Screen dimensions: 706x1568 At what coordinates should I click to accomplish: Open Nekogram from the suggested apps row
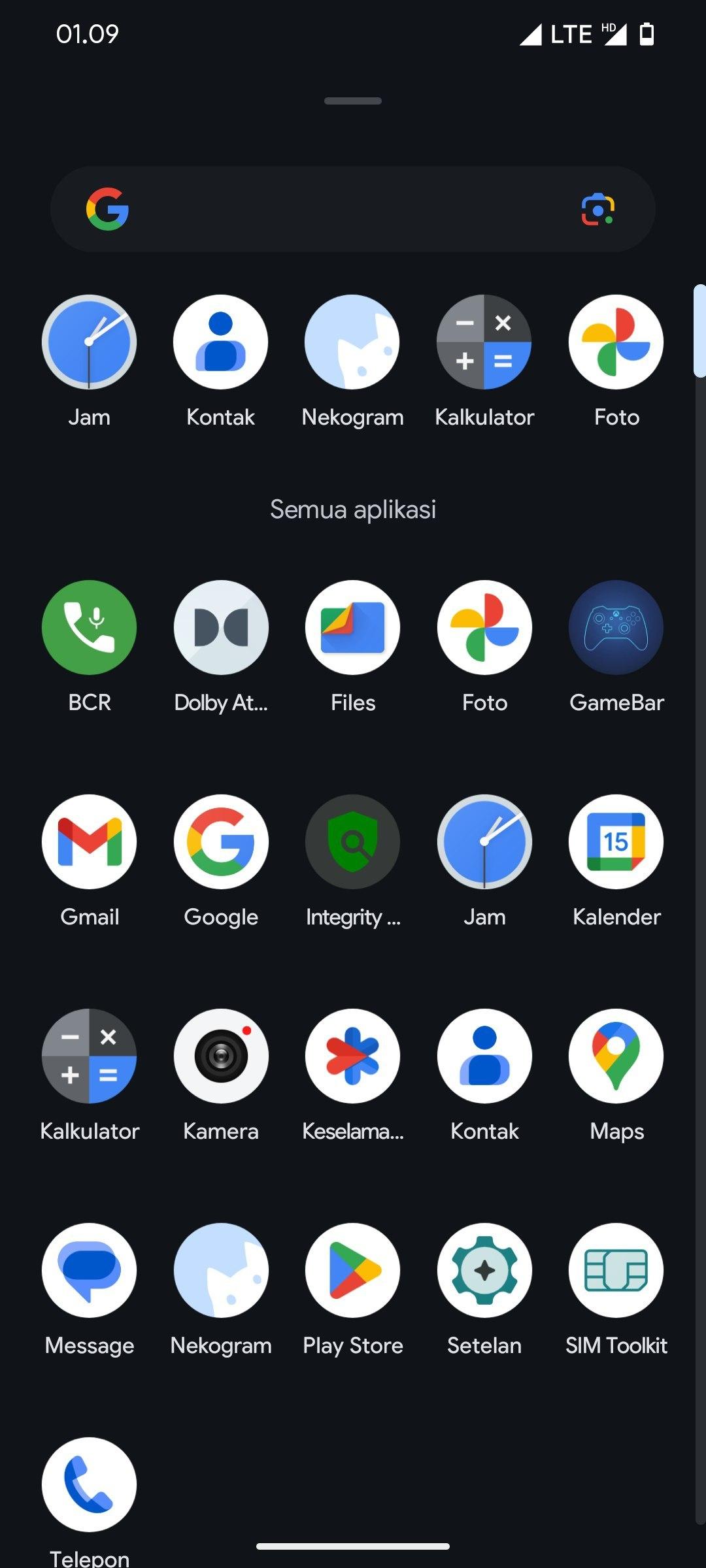[x=353, y=342]
